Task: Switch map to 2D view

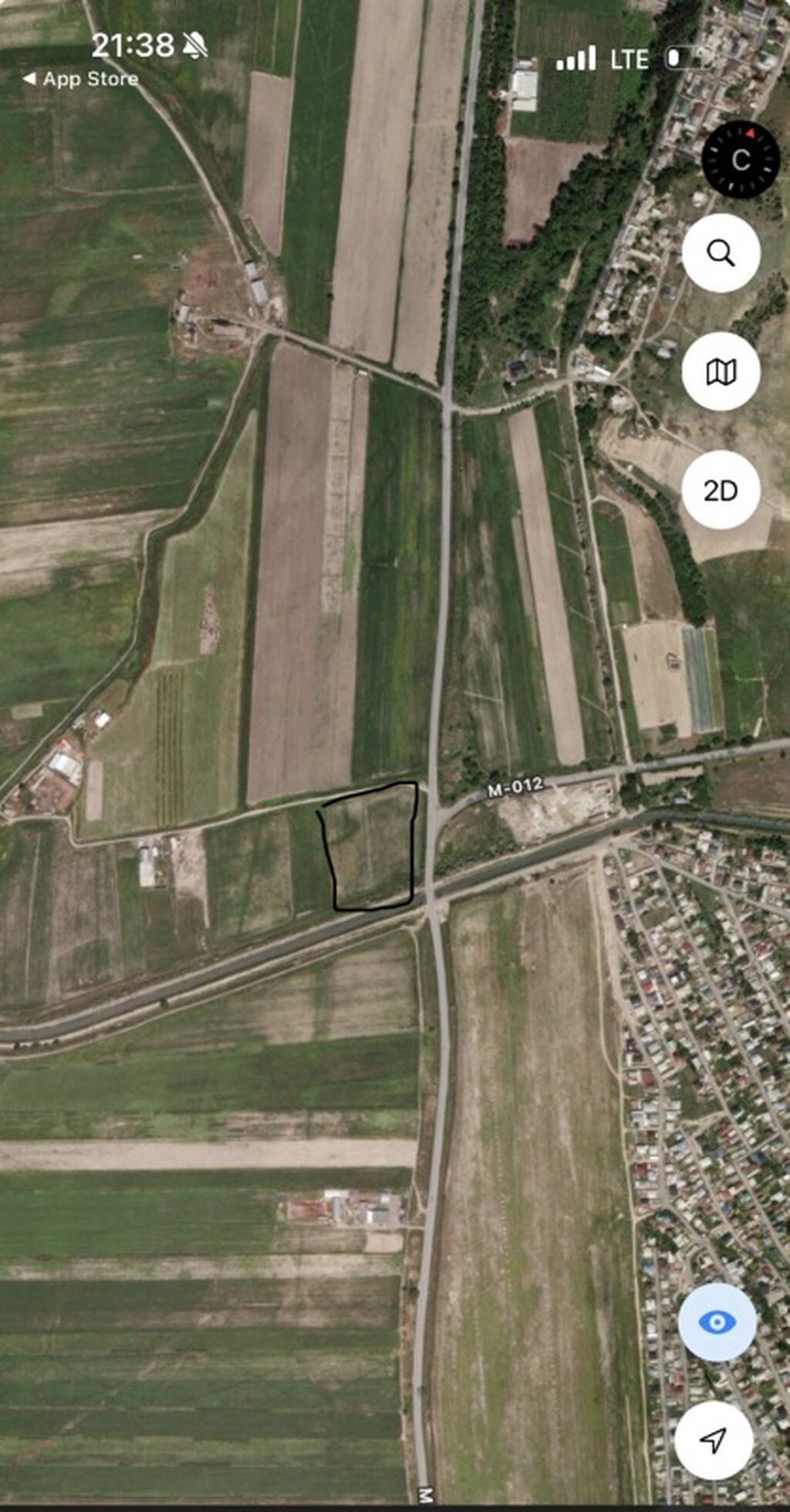Action: [721, 490]
